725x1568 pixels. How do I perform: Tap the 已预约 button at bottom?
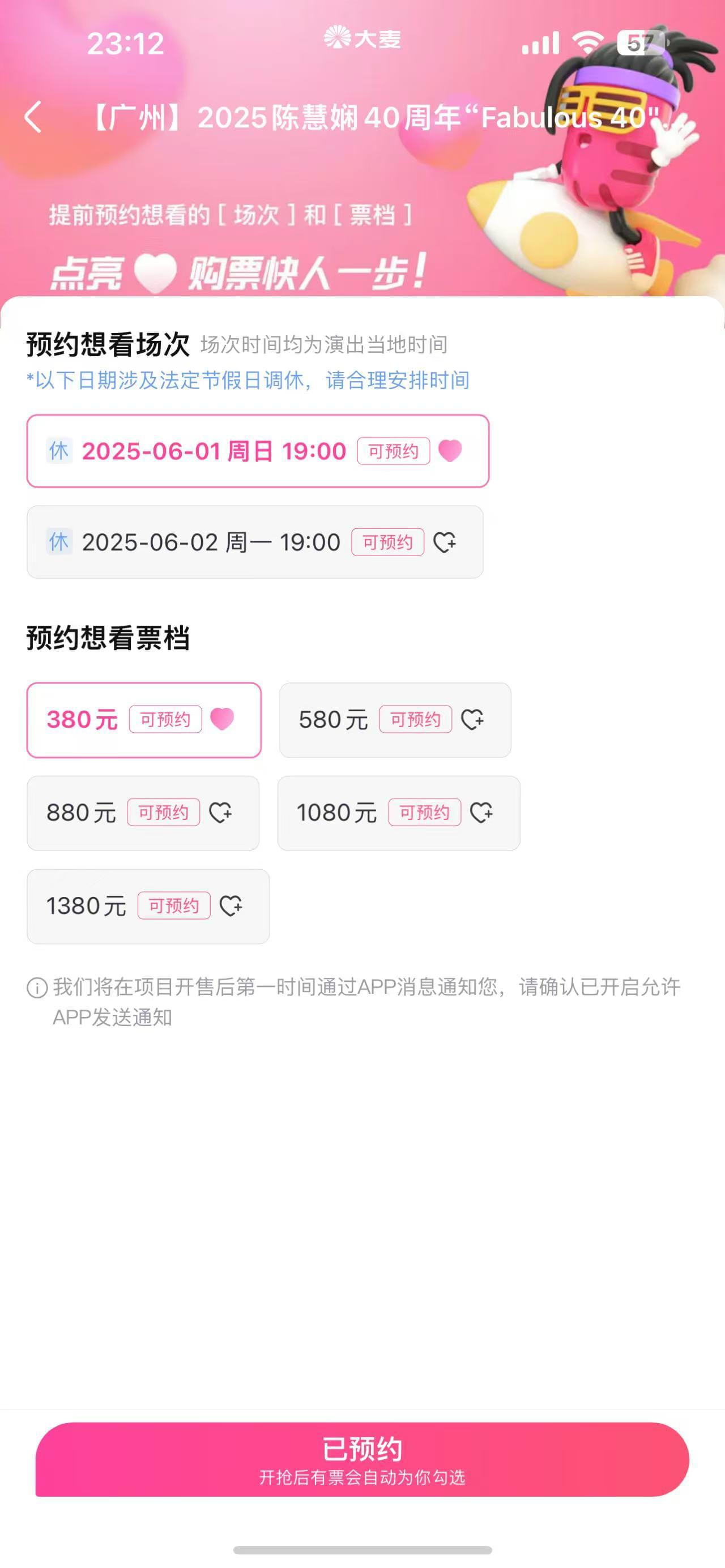click(x=362, y=1460)
